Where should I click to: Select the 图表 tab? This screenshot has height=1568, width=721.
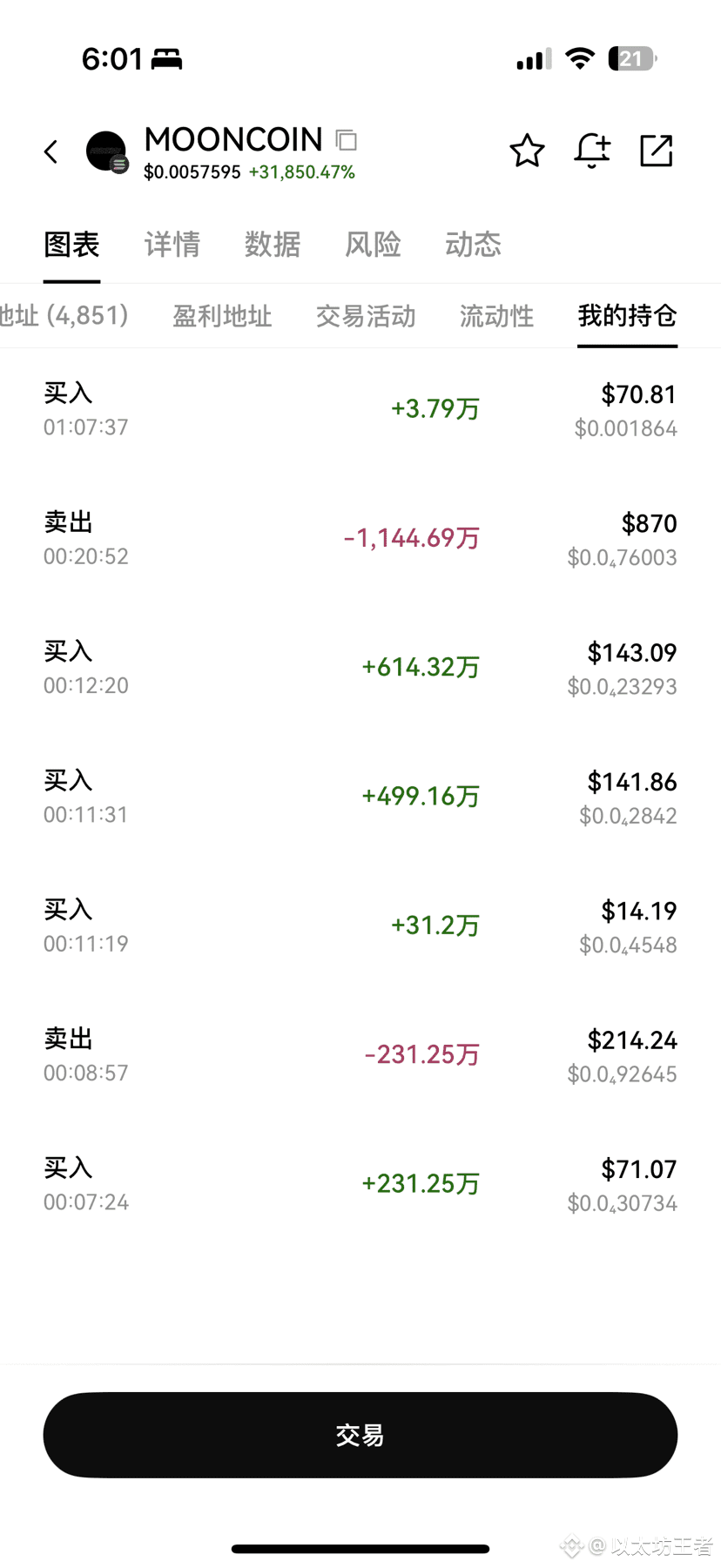pos(71,245)
